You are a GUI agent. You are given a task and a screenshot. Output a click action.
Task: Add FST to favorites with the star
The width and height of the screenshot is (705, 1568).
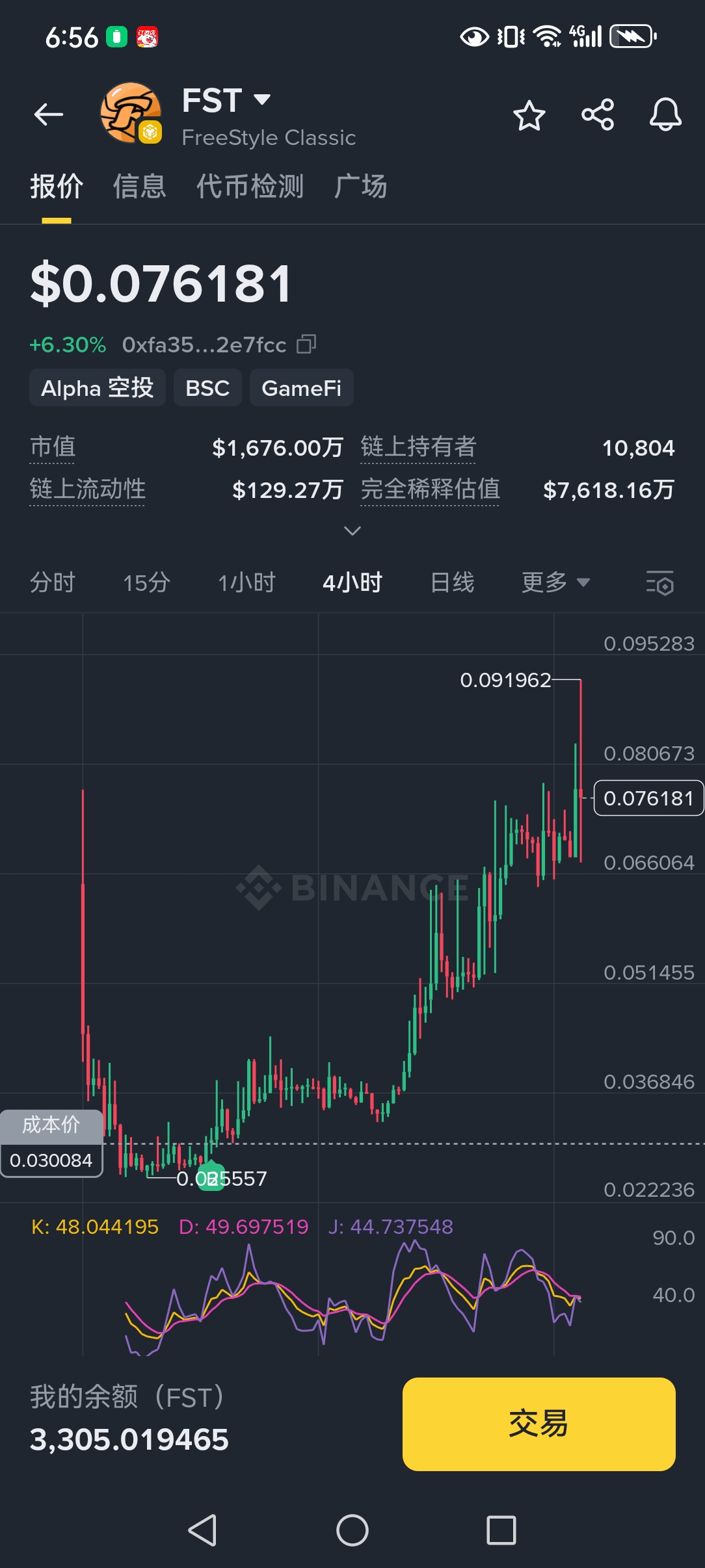pos(529,116)
